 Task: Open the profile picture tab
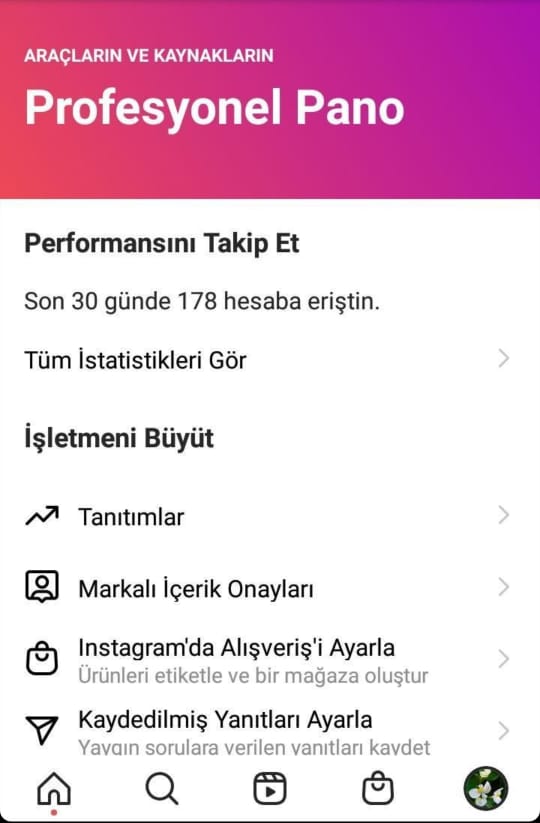coord(486,788)
